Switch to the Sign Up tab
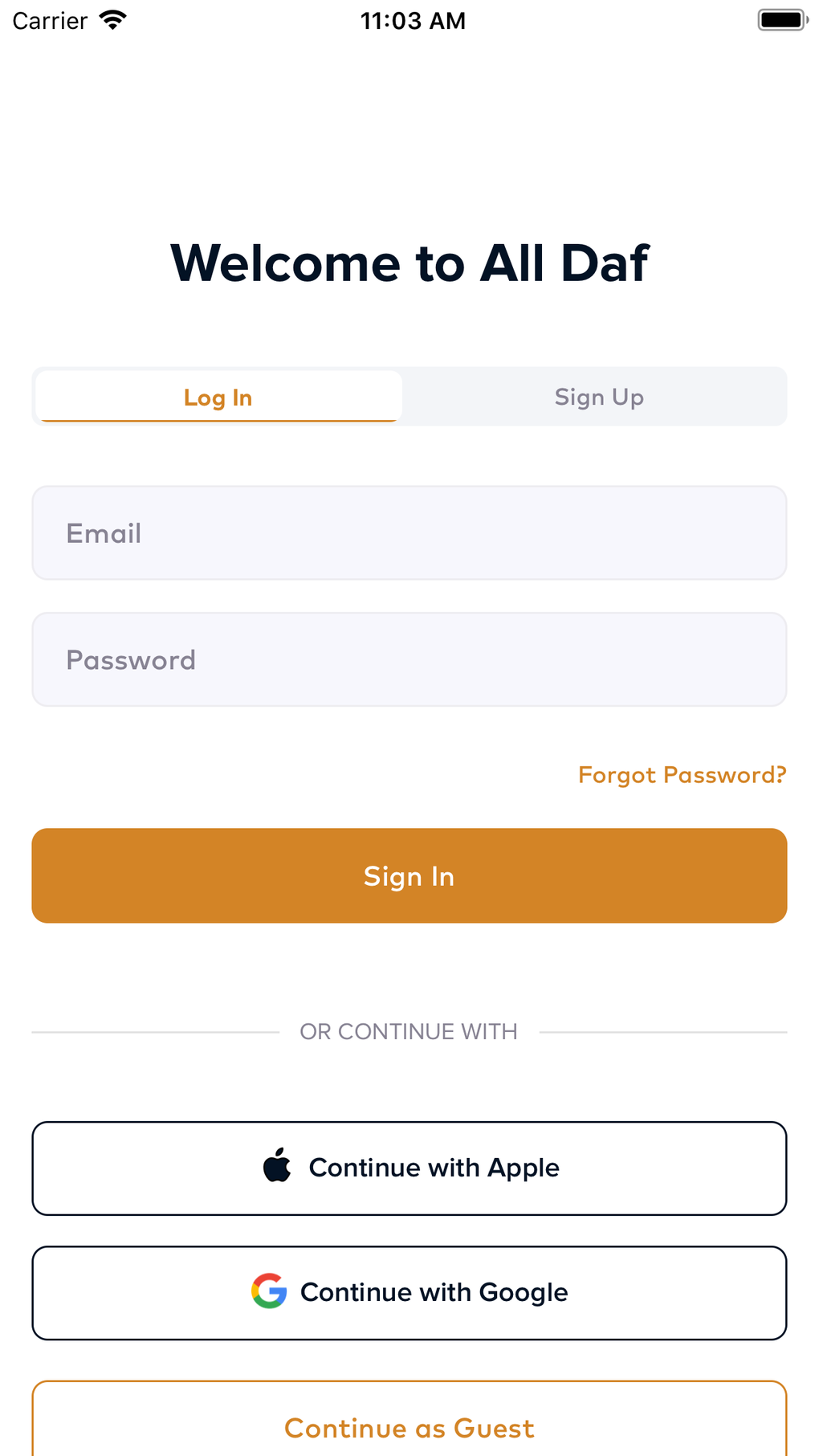 pyautogui.click(x=598, y=397)
